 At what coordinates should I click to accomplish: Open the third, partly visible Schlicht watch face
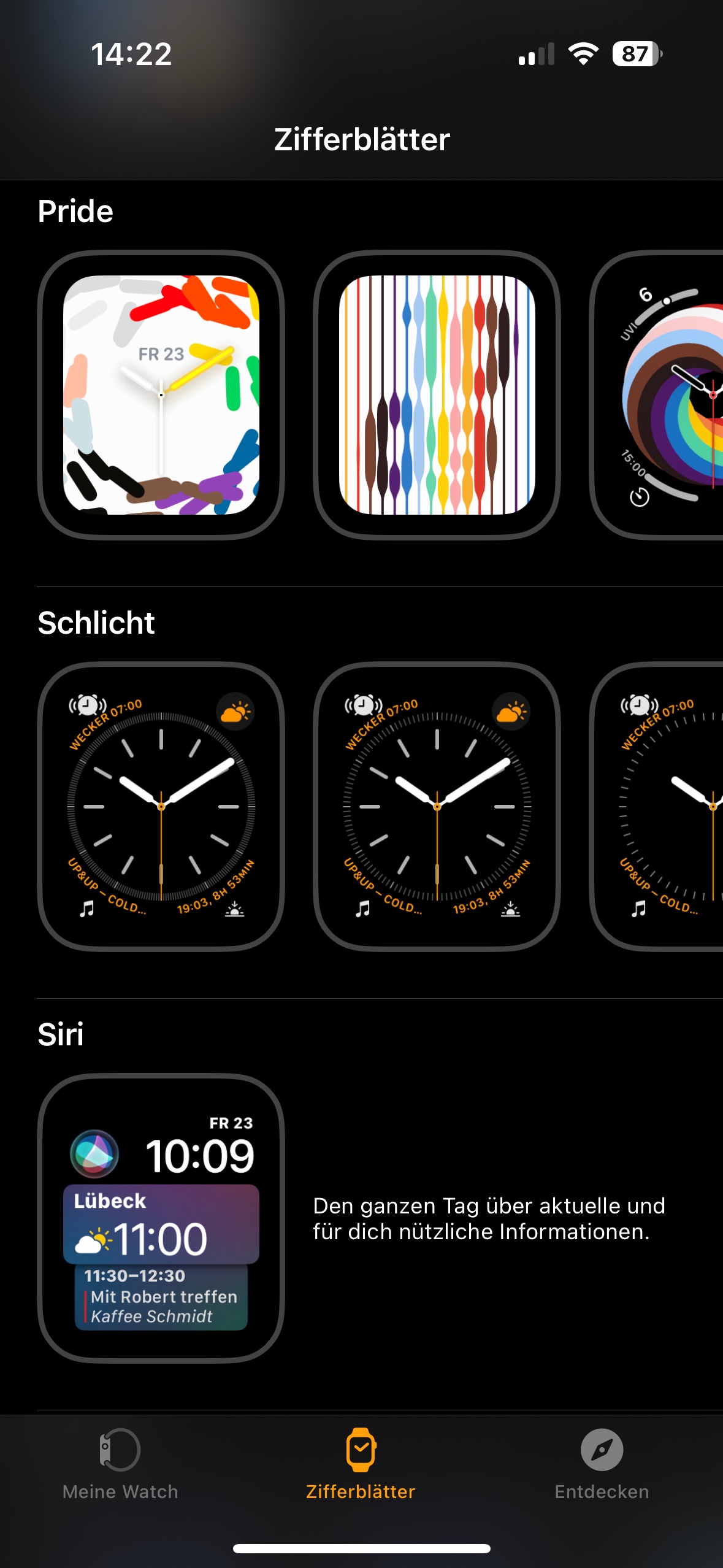click(x=656, y=806)
